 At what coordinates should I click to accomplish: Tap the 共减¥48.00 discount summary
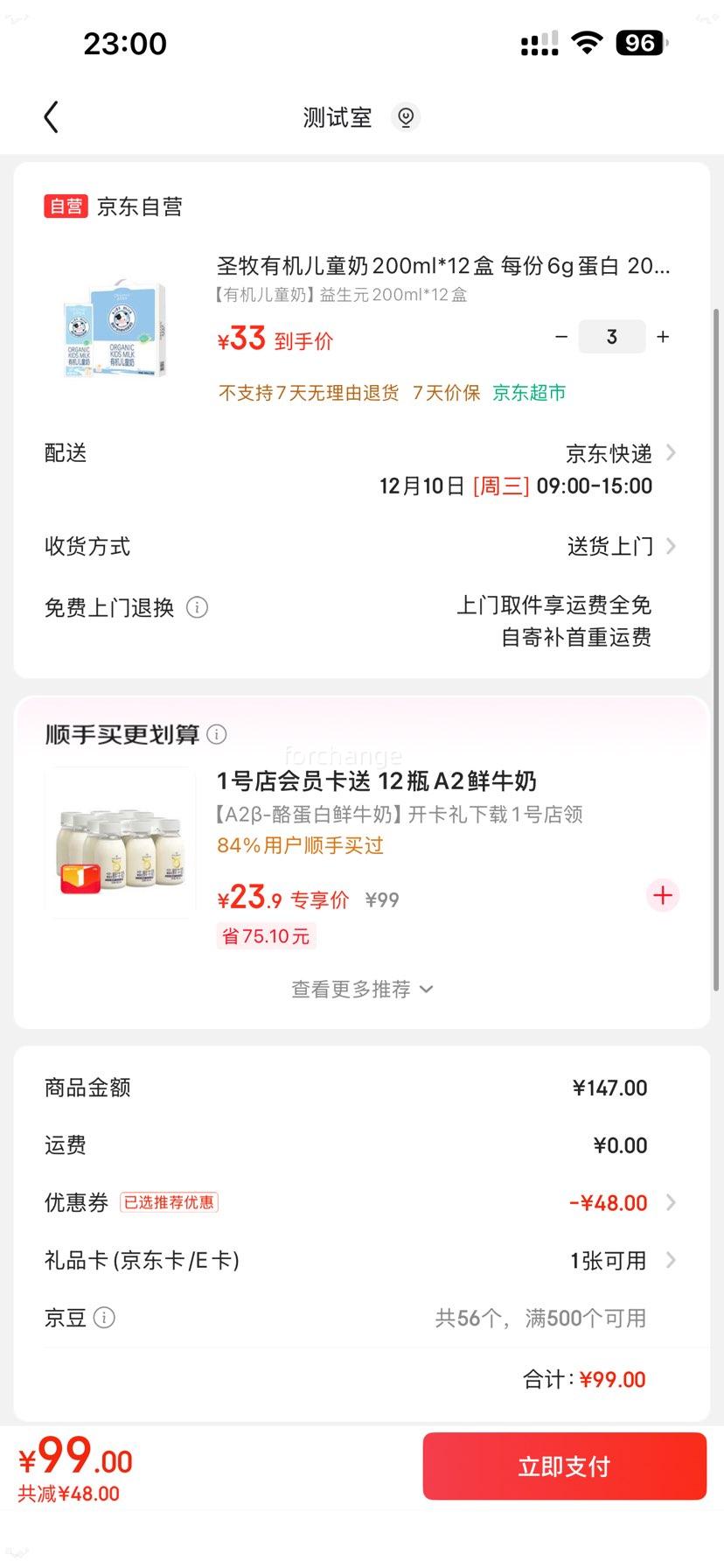66,1494
